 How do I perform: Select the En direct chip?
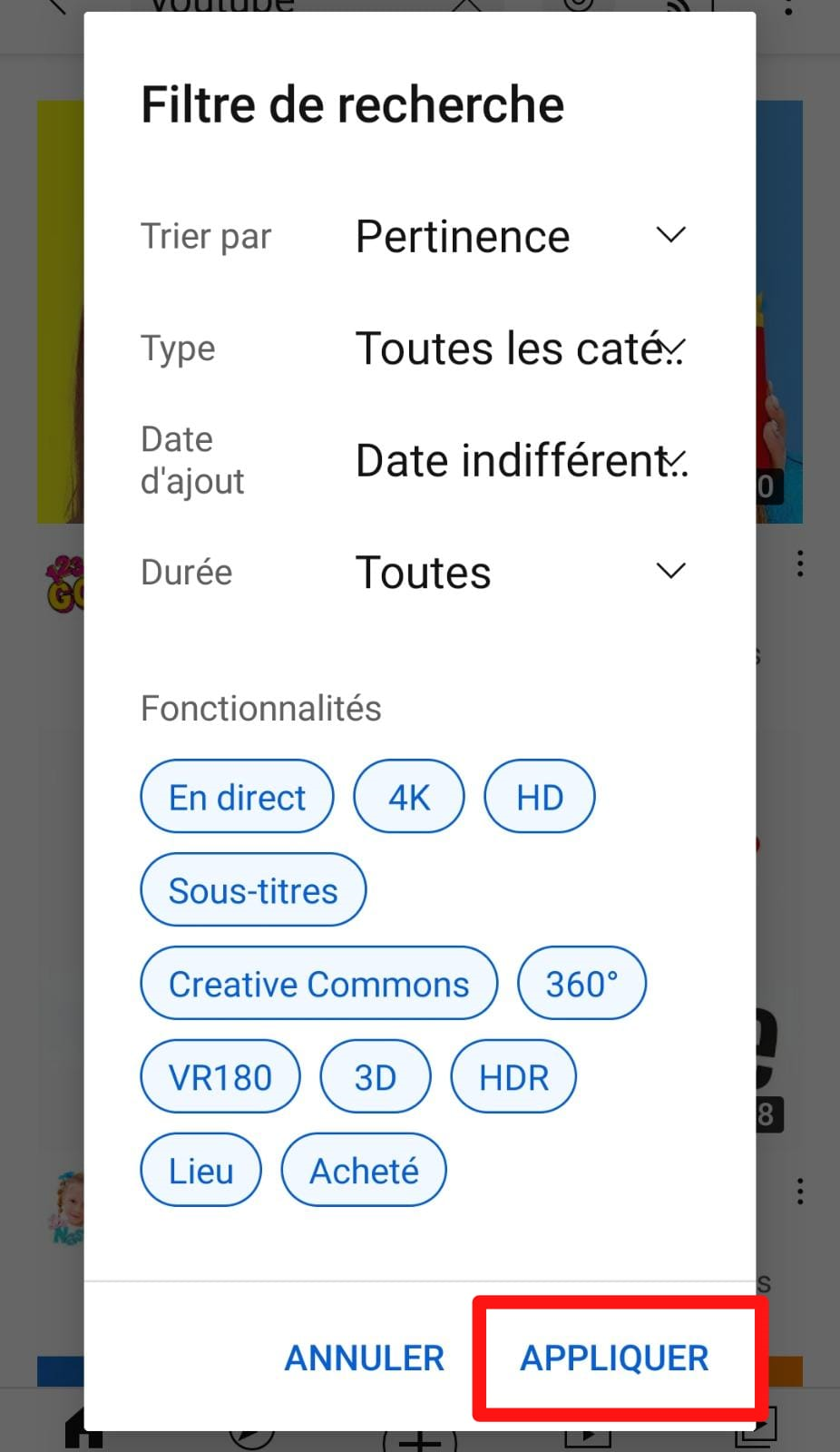click(x=237, y=797)
